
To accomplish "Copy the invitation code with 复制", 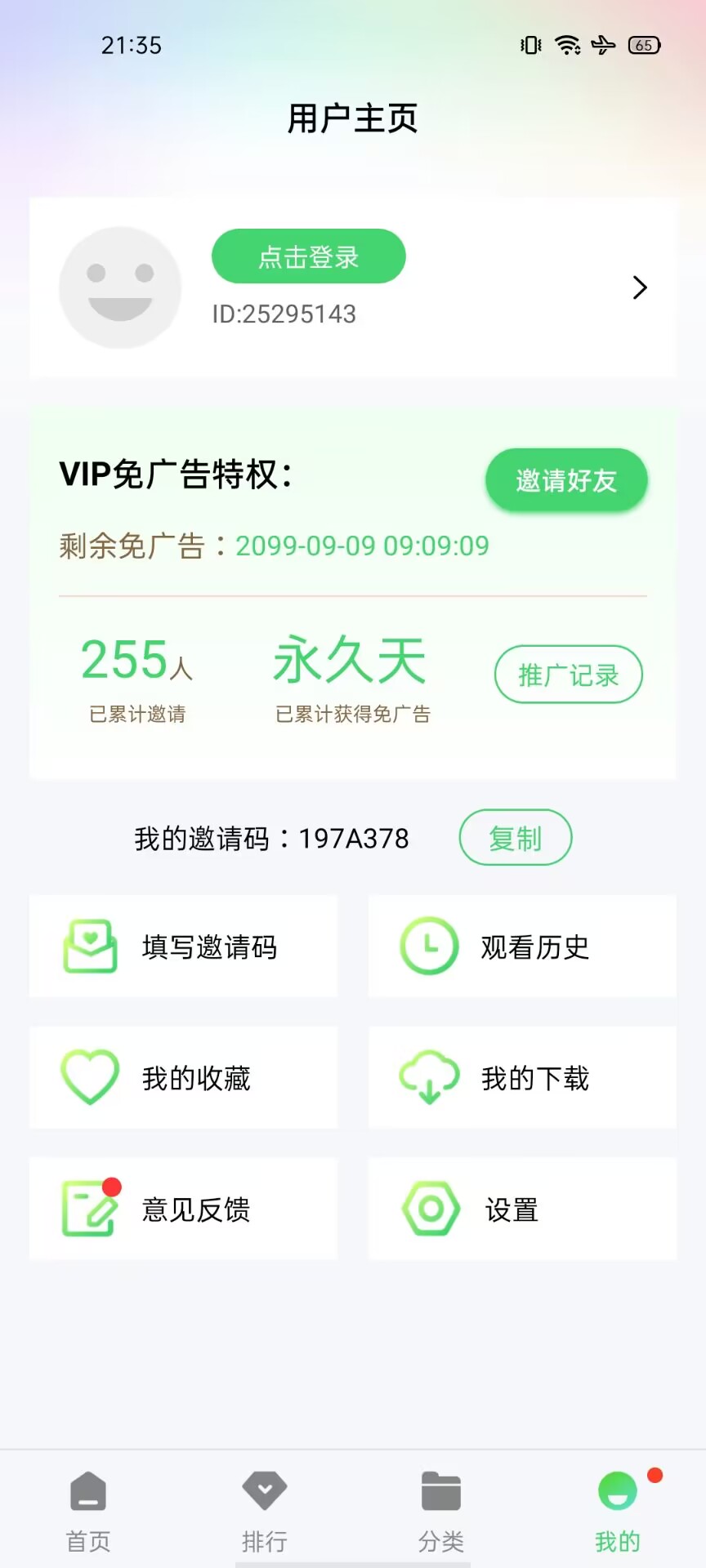I will [x=515, y=838].
